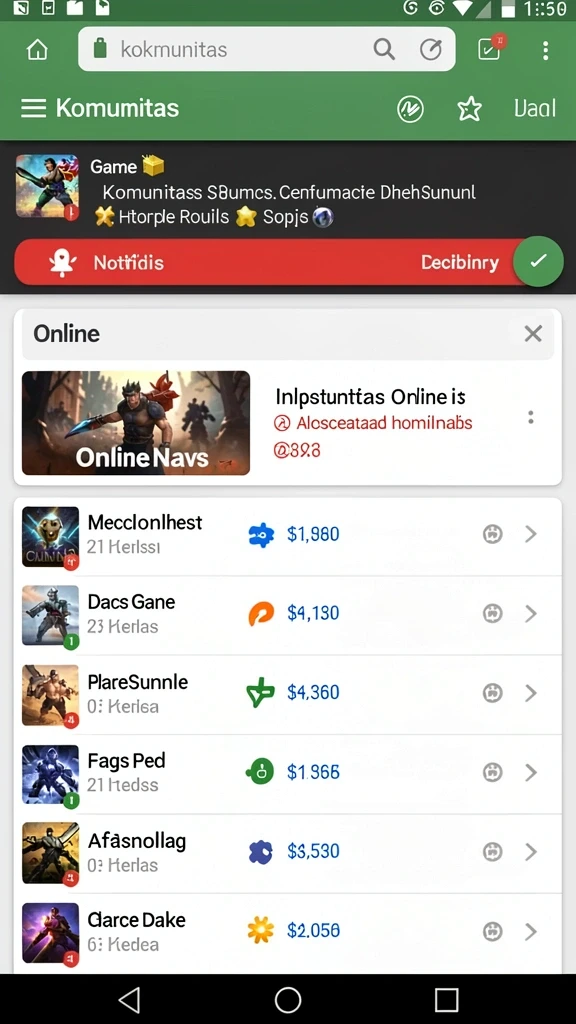Open the OnlineNavs banner image

pyautogui.click(x=136, y=423)
